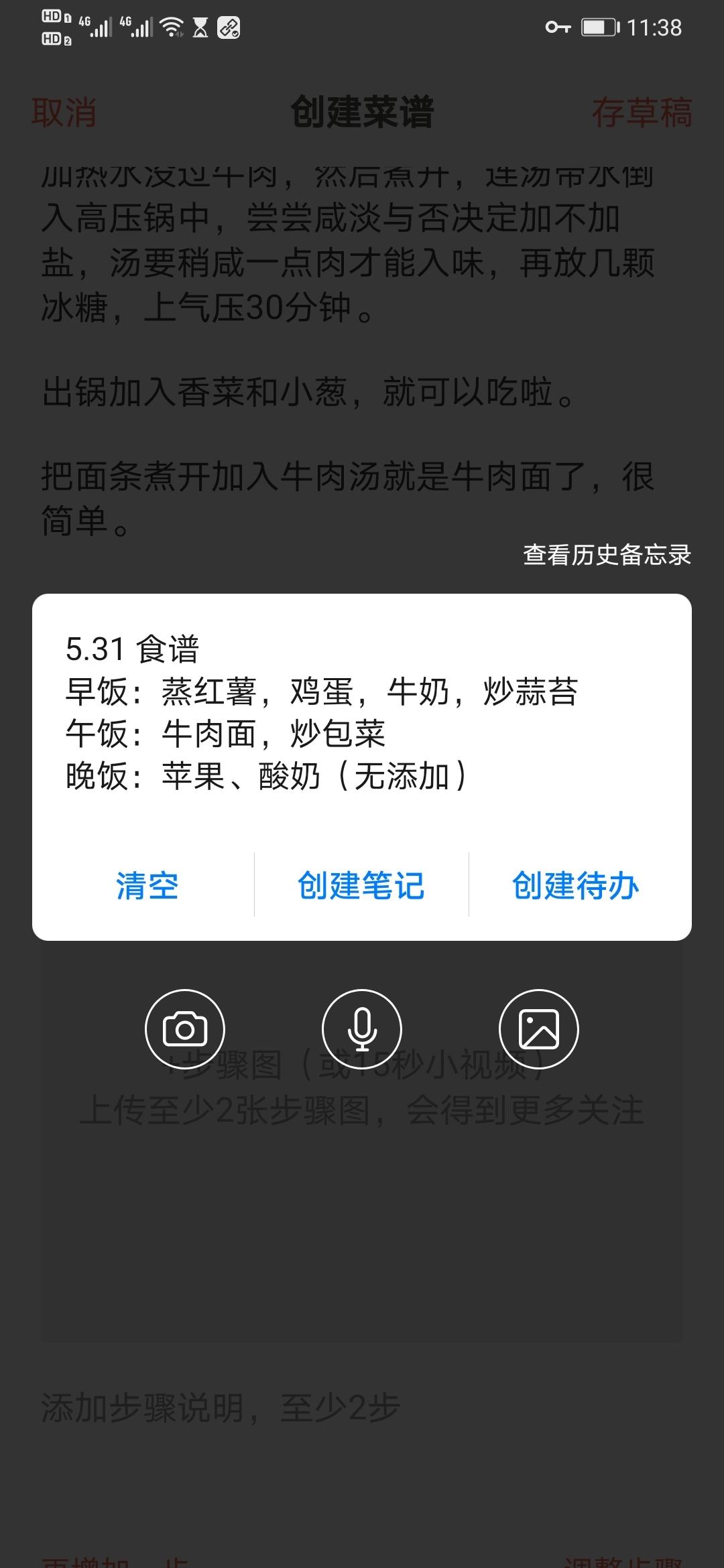
Task: Tap the image gallery icon
Action: [539, 1029]
